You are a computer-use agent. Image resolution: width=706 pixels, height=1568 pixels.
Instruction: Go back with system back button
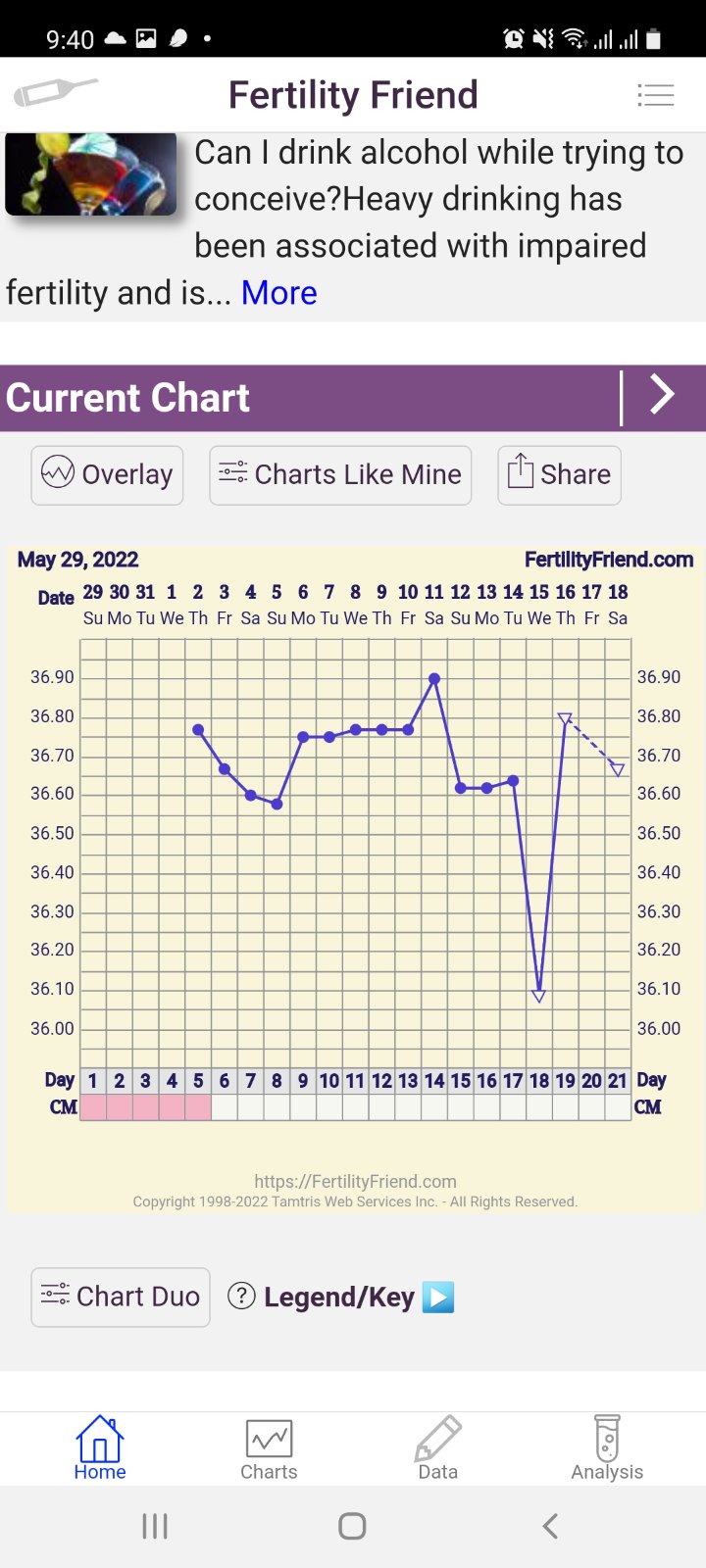coord(550,1526)
